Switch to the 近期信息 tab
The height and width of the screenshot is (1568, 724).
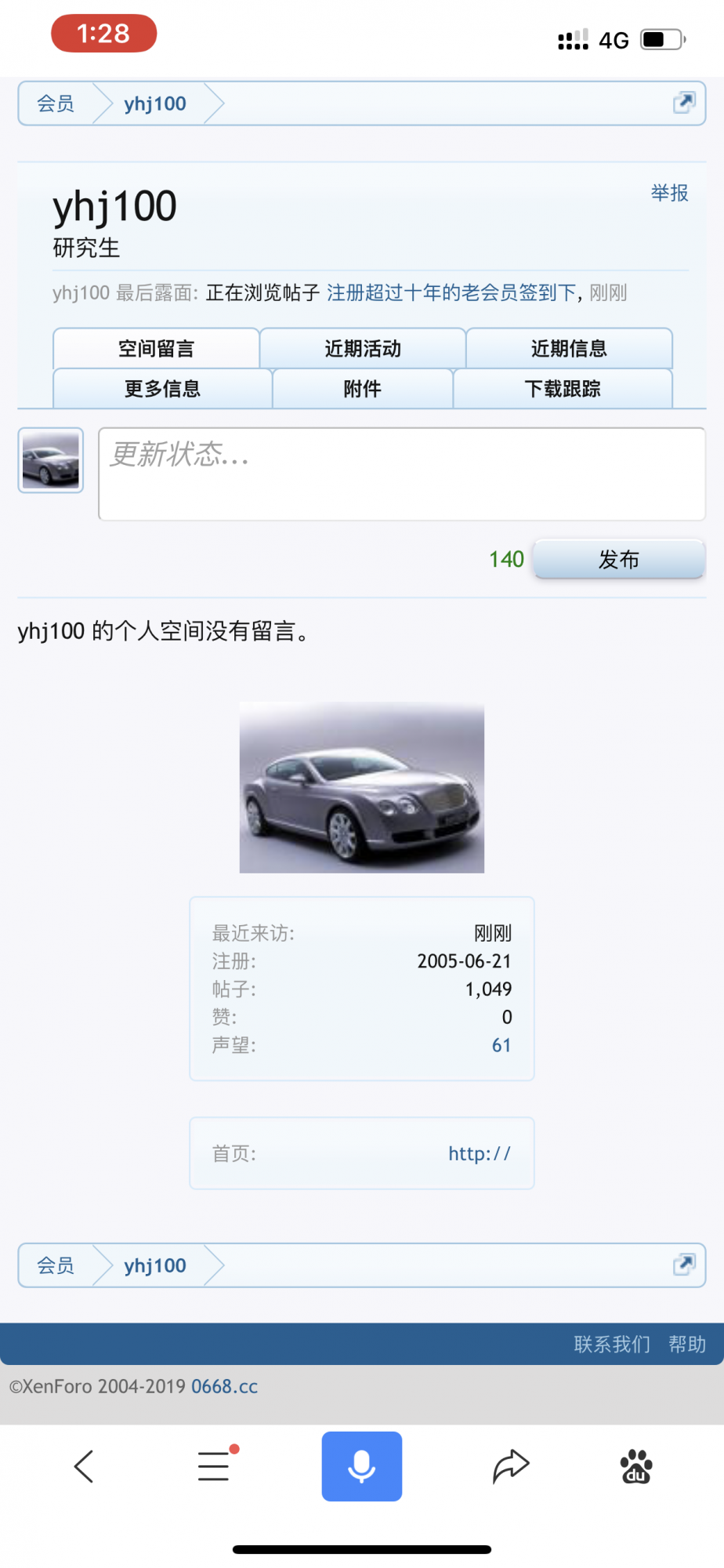[569, 348]
